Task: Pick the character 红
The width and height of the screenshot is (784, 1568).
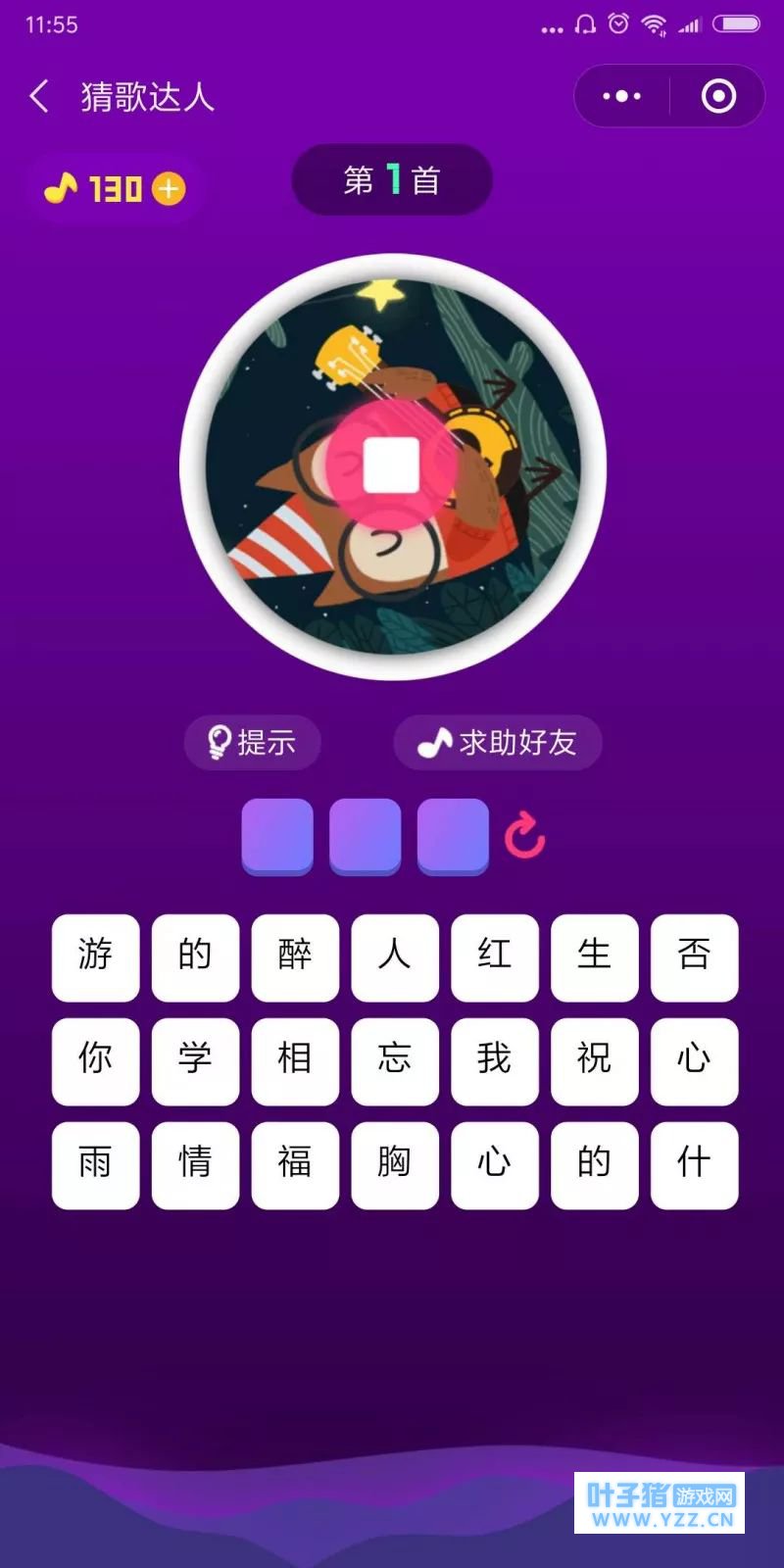Action: [495, 957]
